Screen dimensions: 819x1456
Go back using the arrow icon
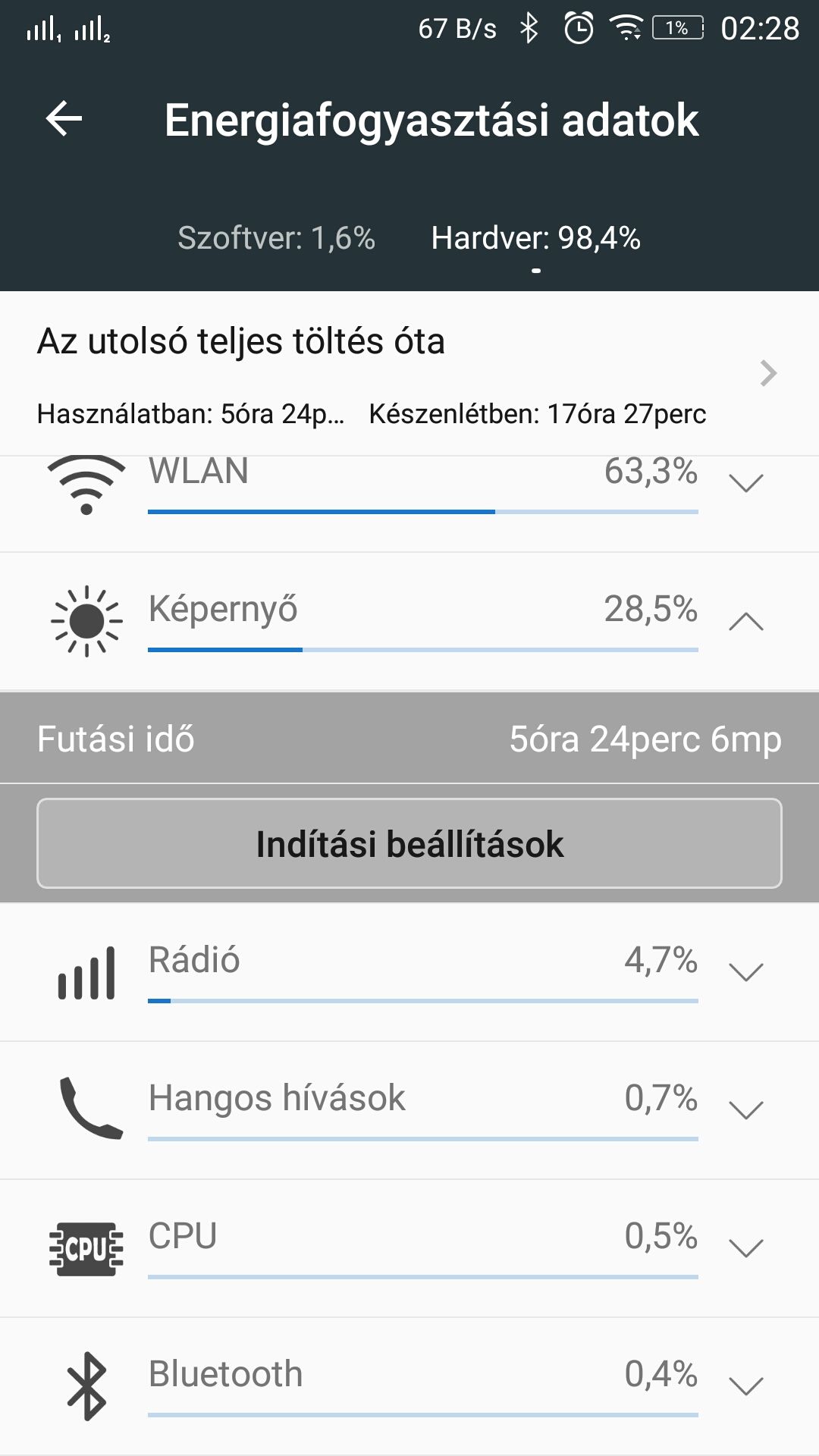pyautogui.click(x=64, y=119)
